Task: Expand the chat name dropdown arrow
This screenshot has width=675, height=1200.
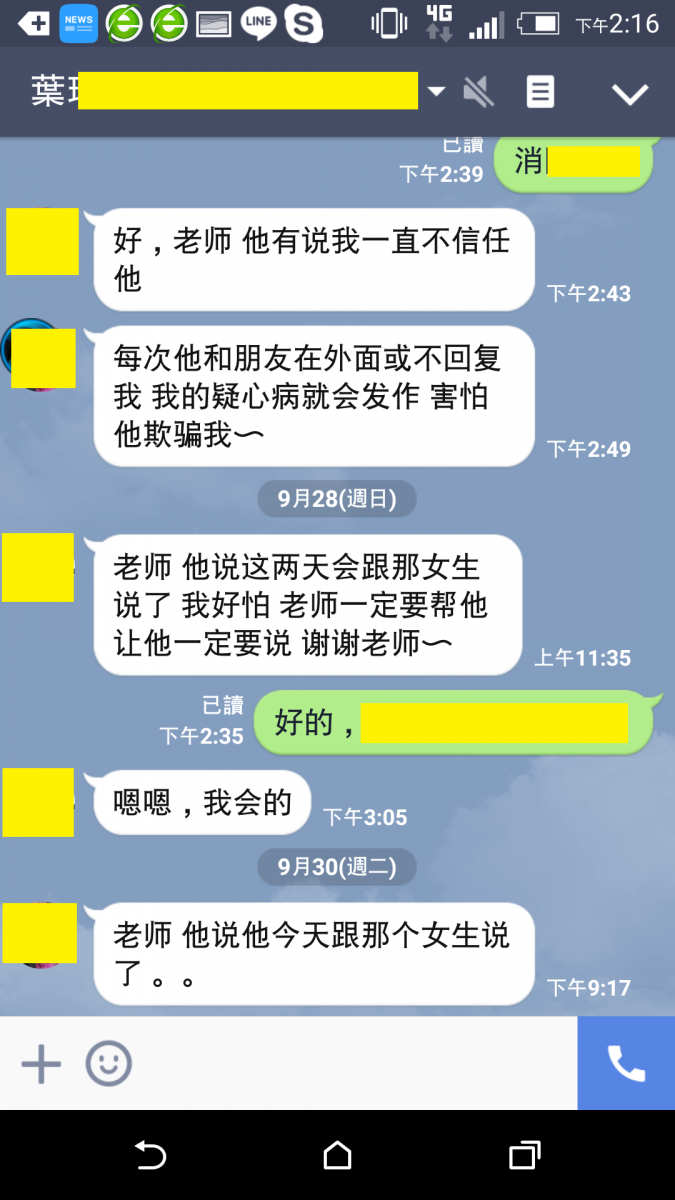Action: [x=436, y=93]
